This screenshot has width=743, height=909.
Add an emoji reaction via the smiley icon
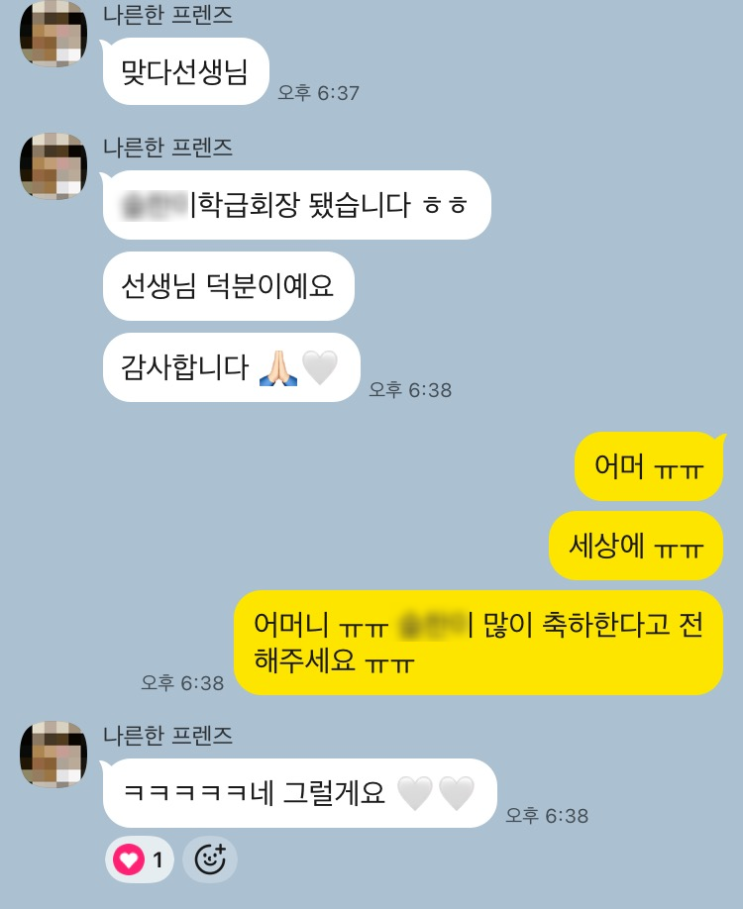pyautogui.click(x=209, y=860)
